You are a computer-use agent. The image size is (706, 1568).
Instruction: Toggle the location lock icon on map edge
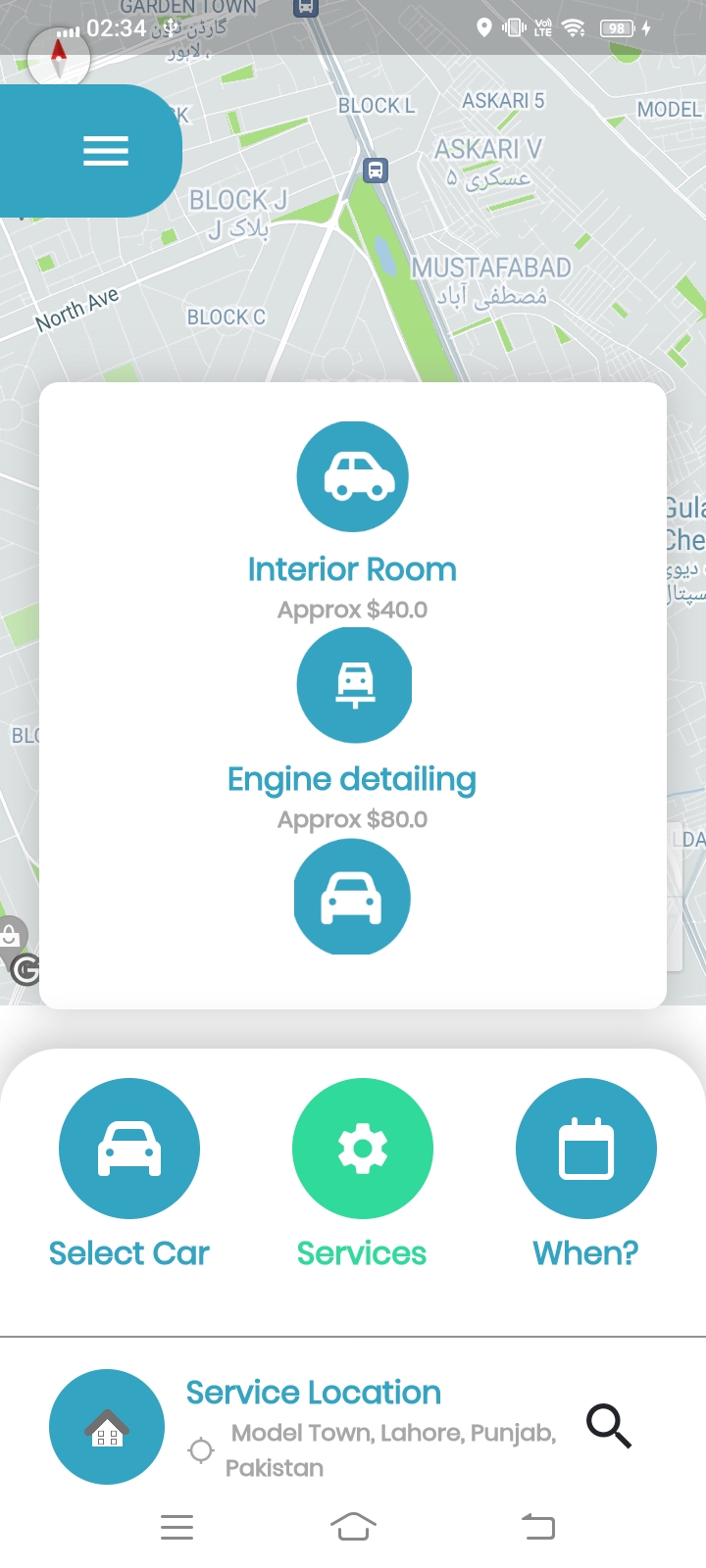[10, 936]
